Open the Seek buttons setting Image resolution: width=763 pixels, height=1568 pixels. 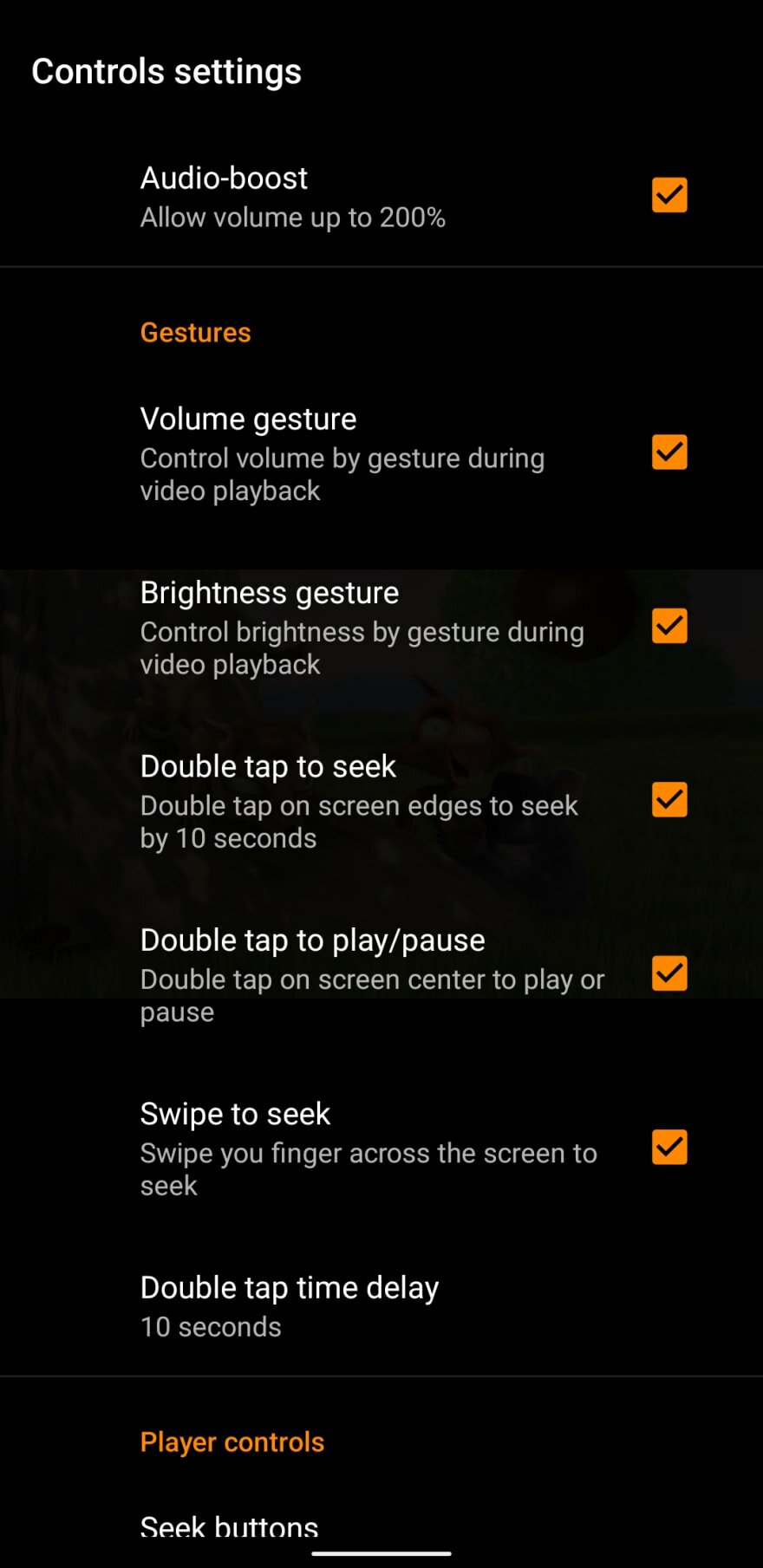[x=230, y=1527]
